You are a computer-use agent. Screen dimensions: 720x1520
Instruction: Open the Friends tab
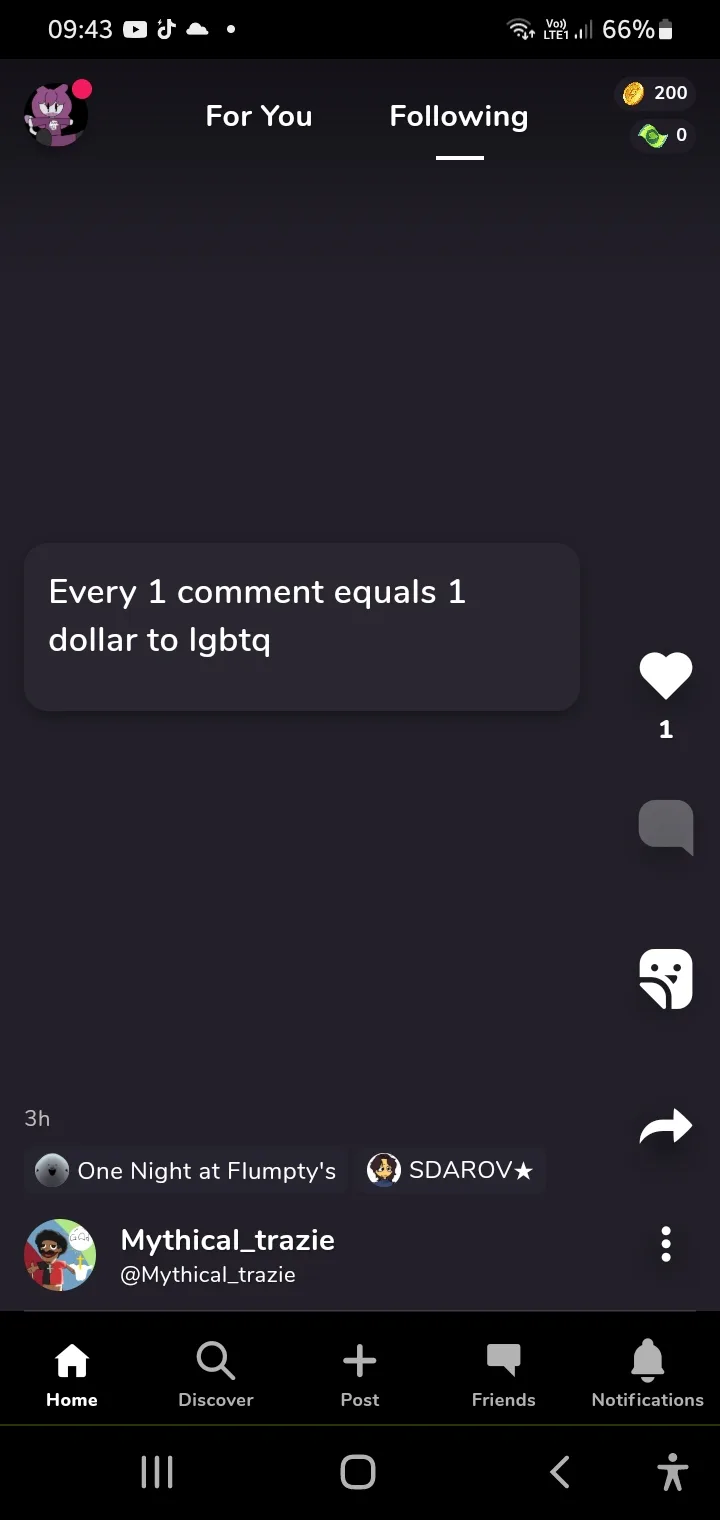click(504, 1374)
